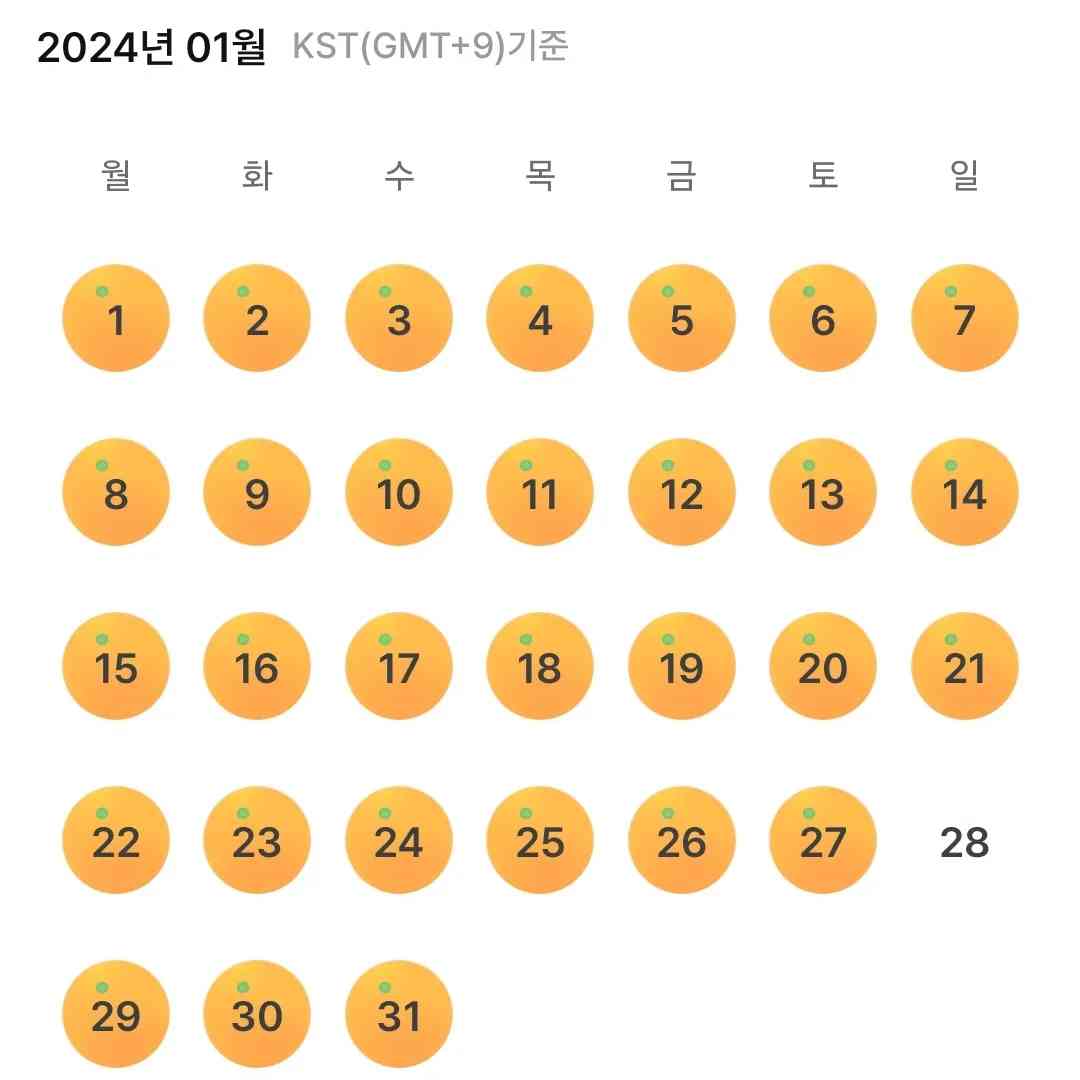Choose January 27 on the calendar
This screenshot has width=1080, height=1080.
point(823,841)
